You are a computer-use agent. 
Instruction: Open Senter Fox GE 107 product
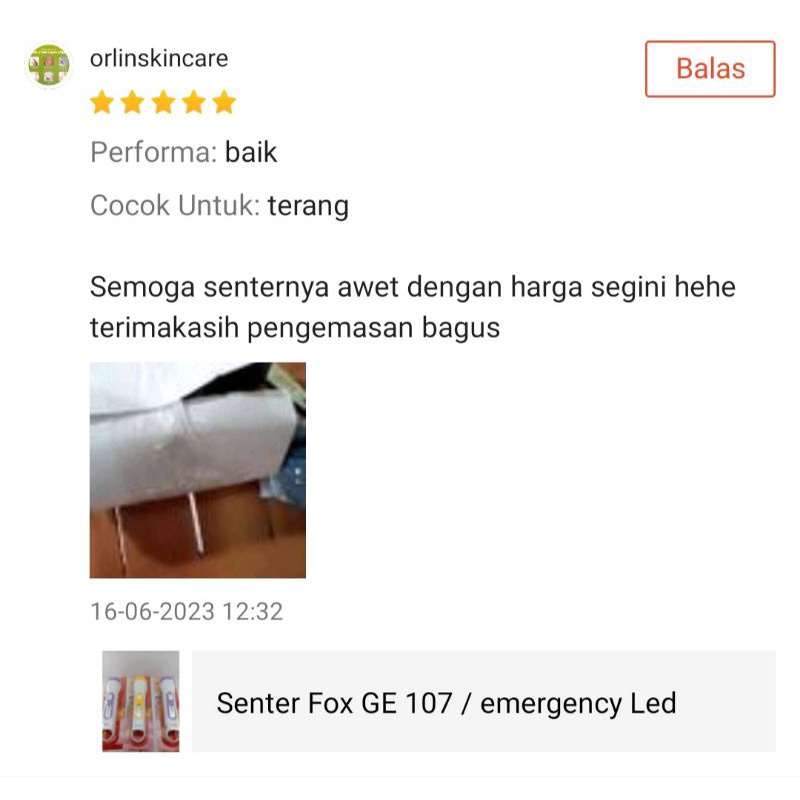439,702
